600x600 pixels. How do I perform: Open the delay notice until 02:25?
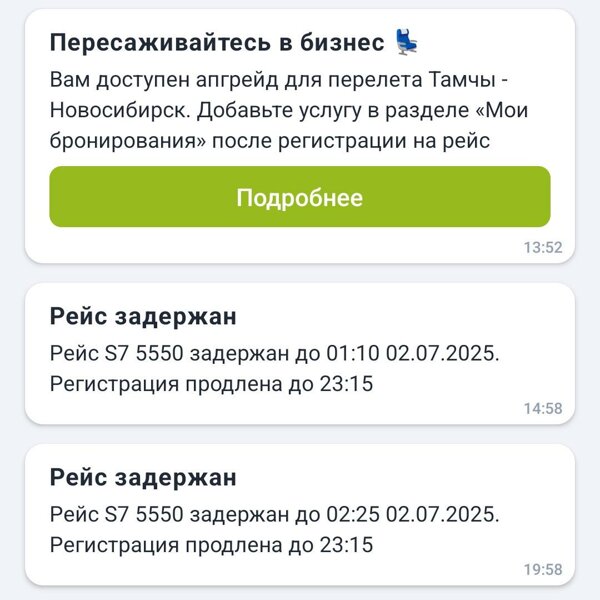[299, 516]
